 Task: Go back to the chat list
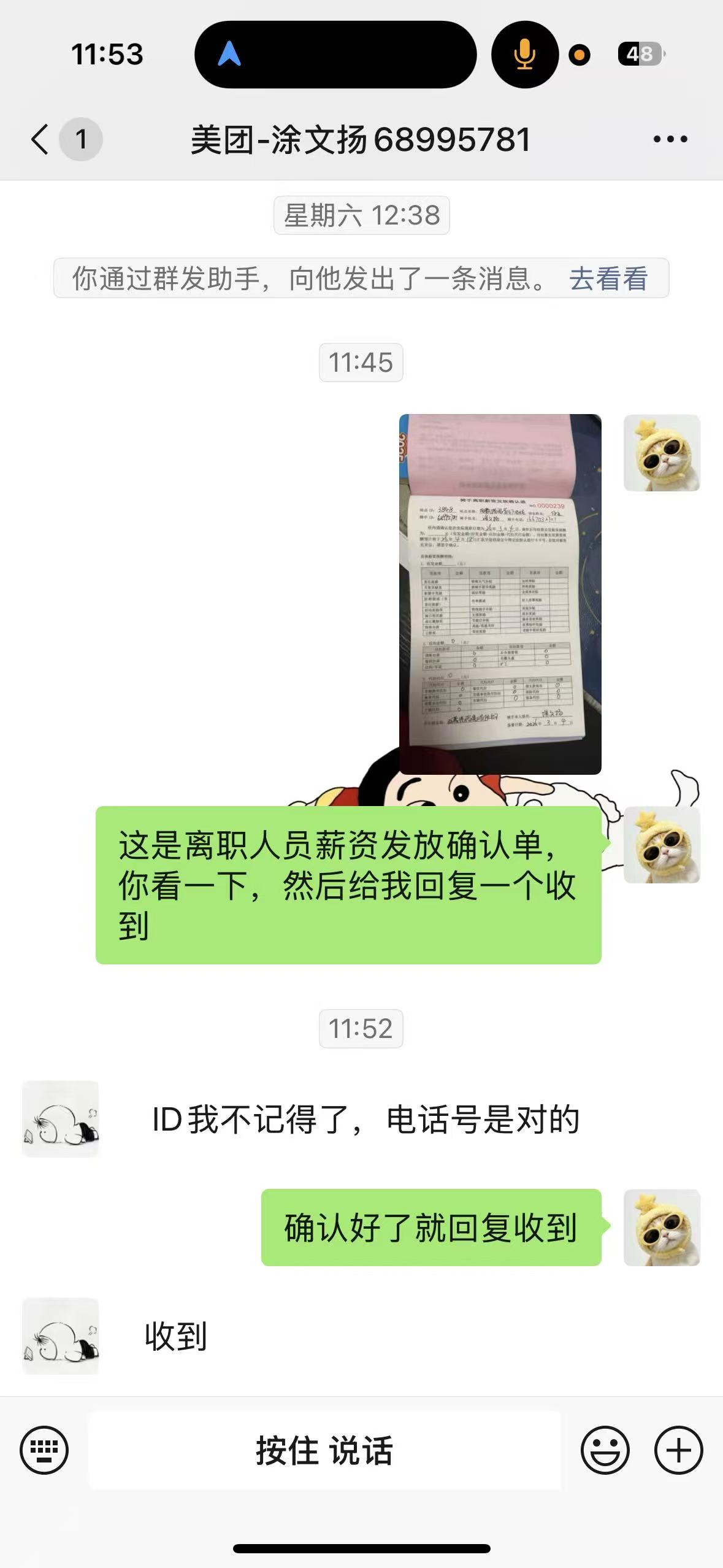[40, 139]
